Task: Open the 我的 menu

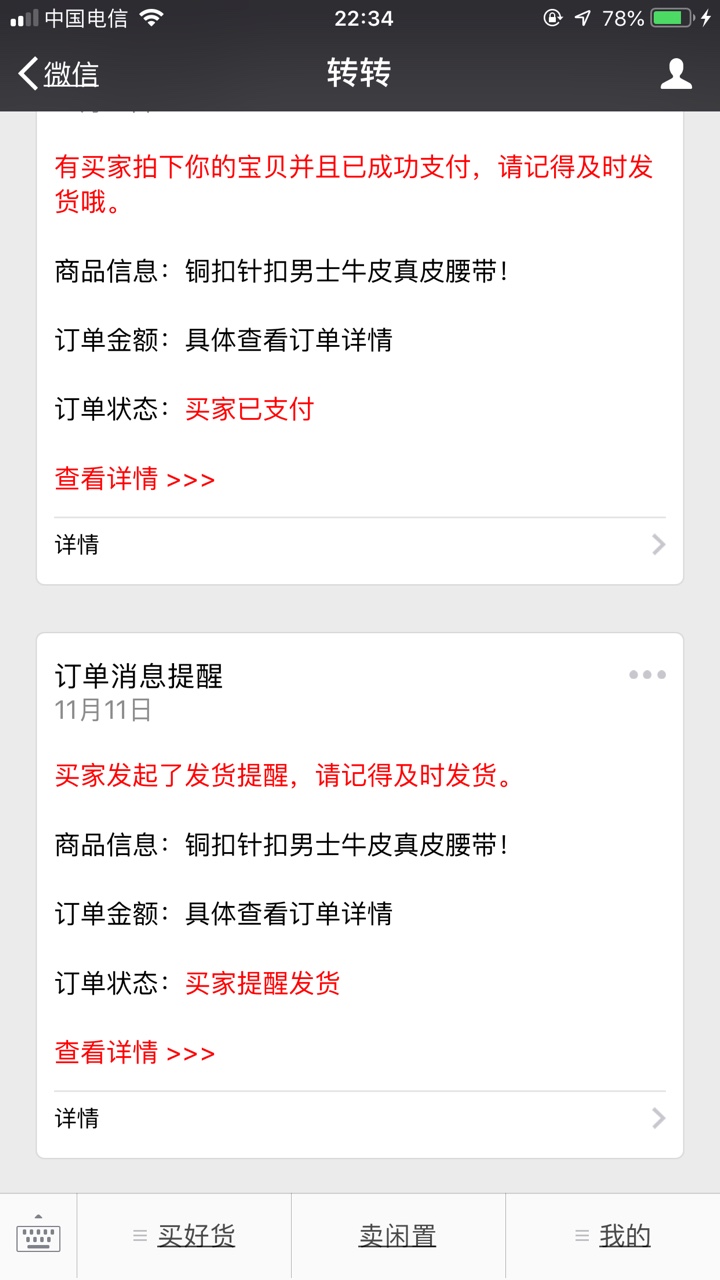Action: point(613,1237)
